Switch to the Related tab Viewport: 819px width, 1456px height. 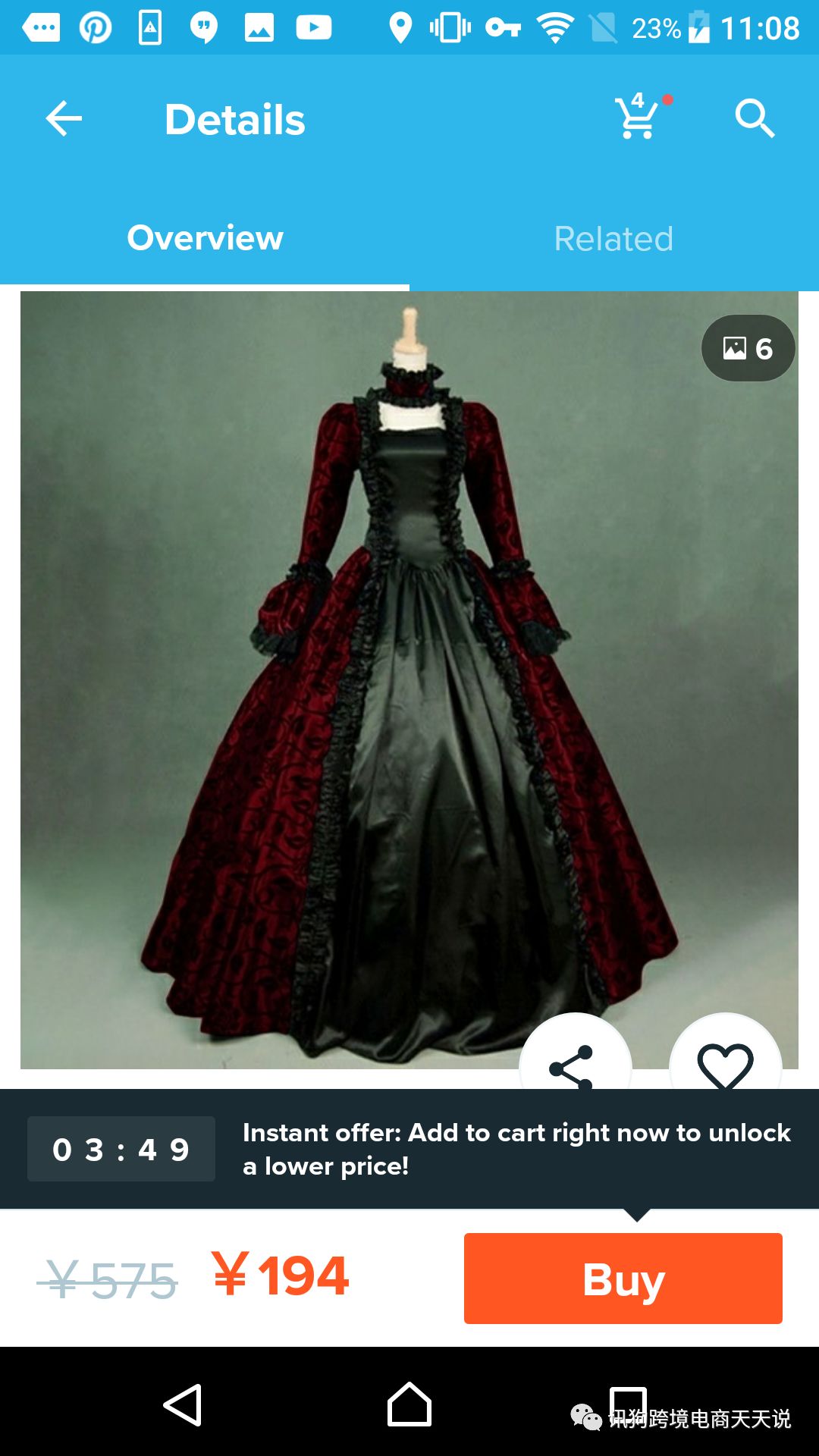613,239
